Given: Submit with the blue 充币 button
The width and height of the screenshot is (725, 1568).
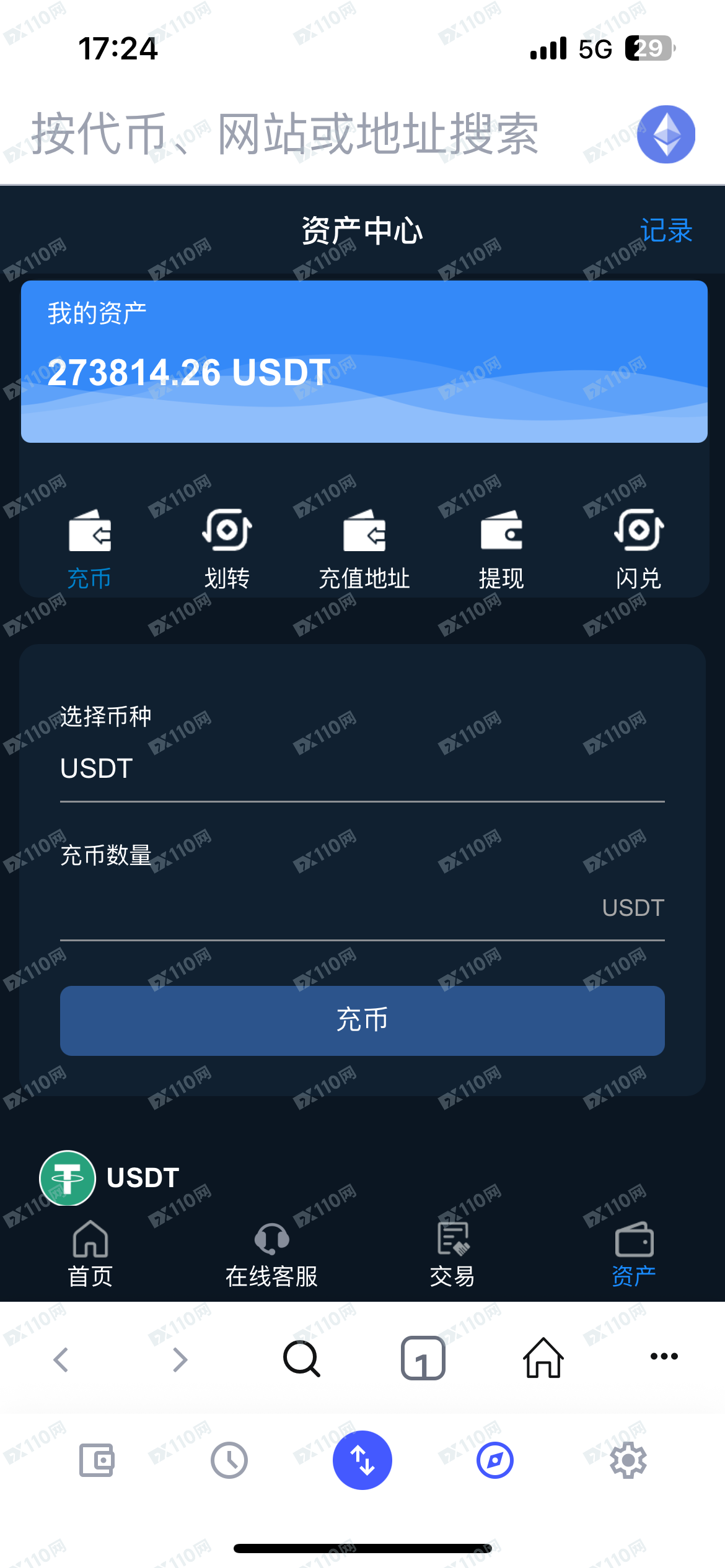Looking at the screenshot, I should click(362, 1021).
